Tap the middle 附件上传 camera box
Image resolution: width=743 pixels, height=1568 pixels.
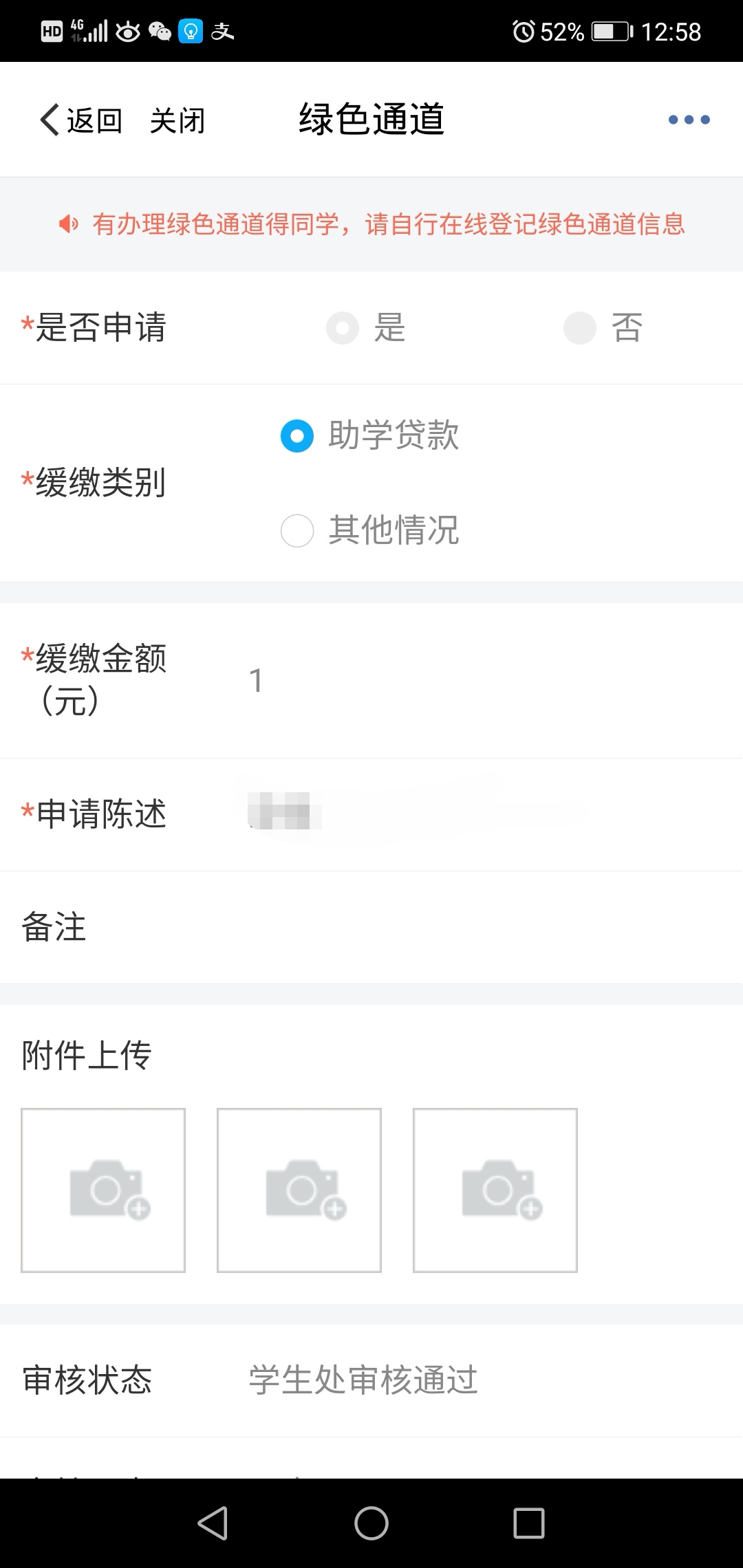tap(299, 1190)
